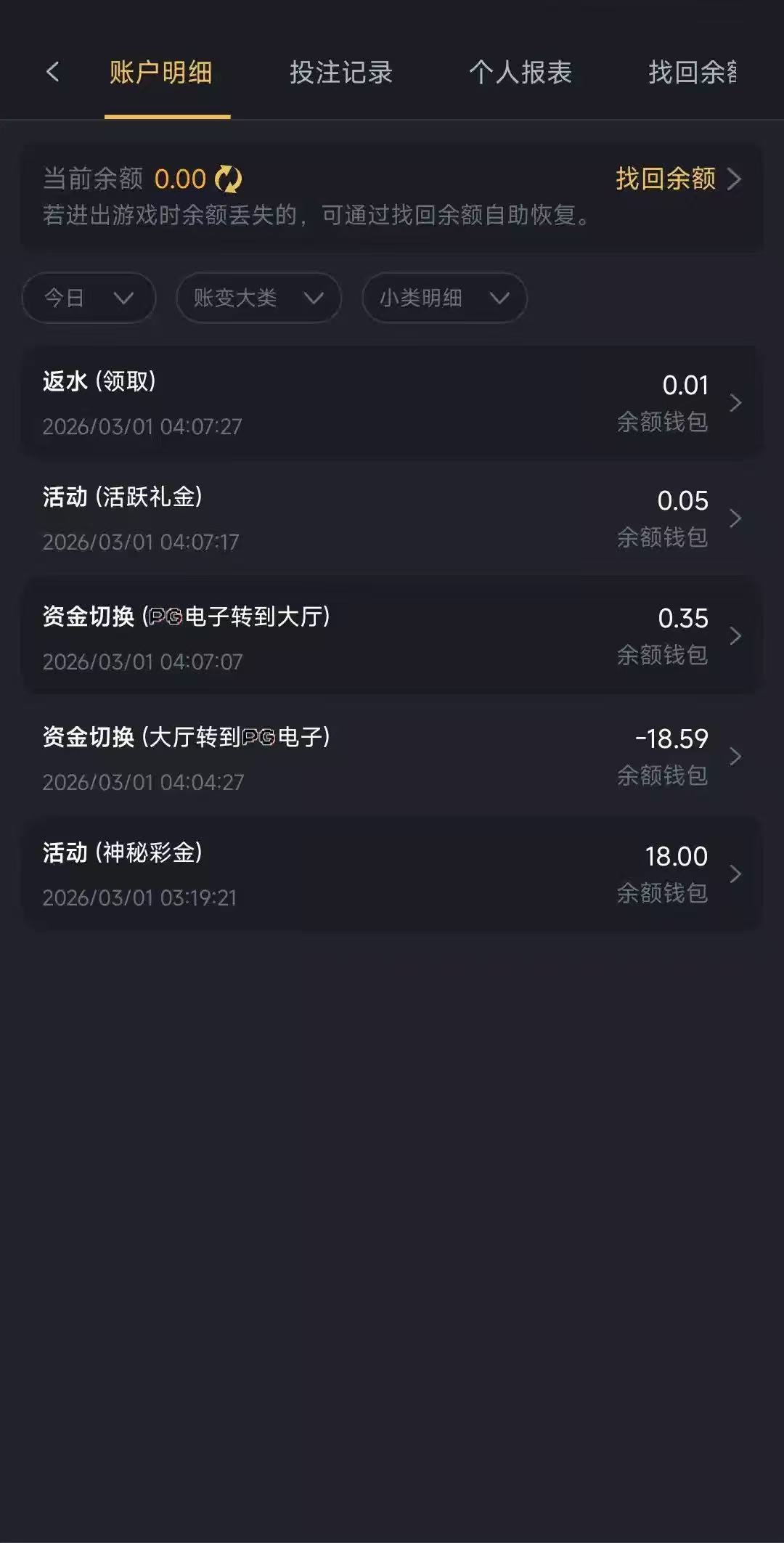Switch to the 个人报表 tab
This screenshot has width=784, height=1543.
(520, 72)
